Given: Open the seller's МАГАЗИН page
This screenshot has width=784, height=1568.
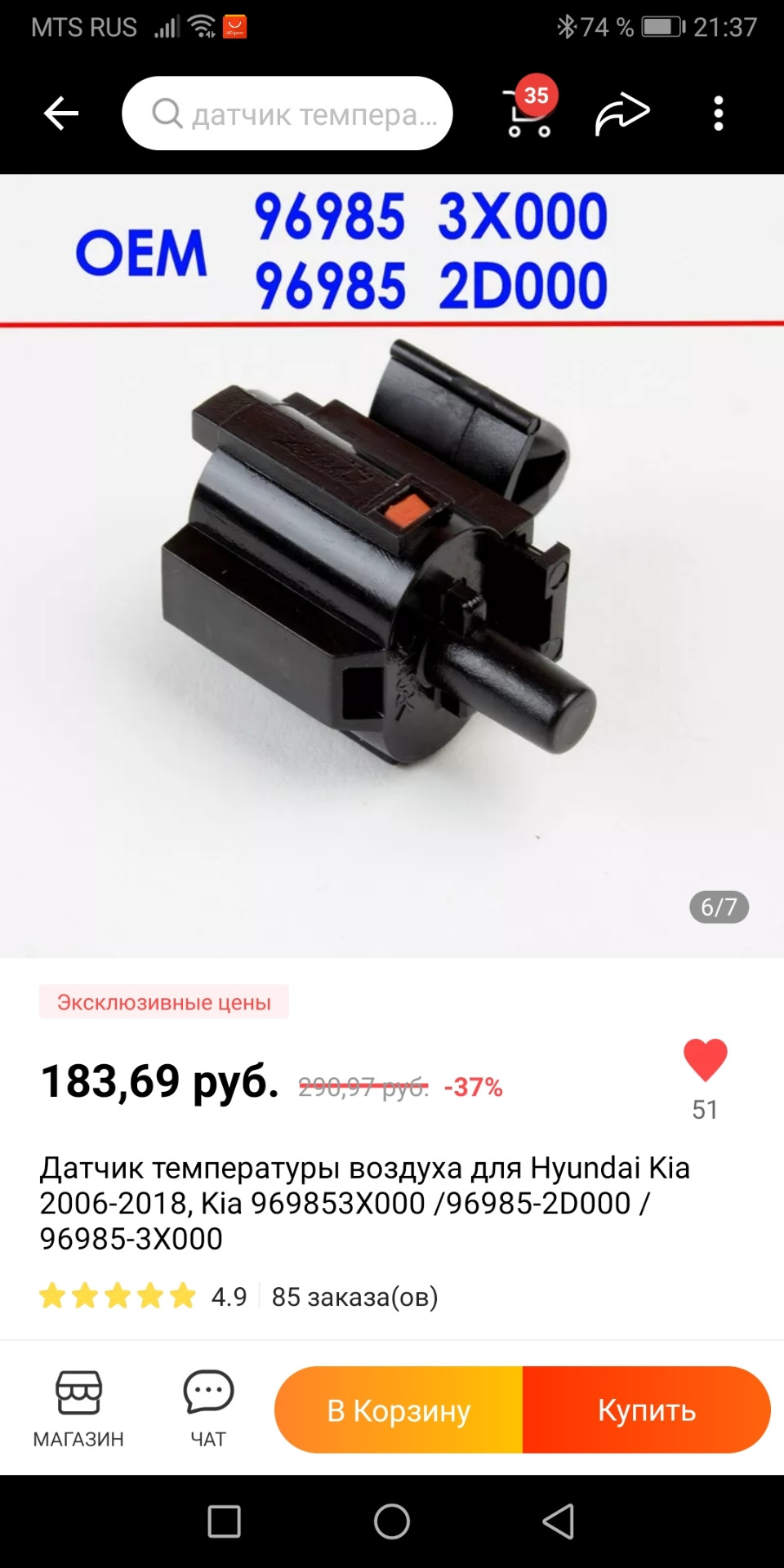Looking at the screenshot, I should [x=78, y=1408].
